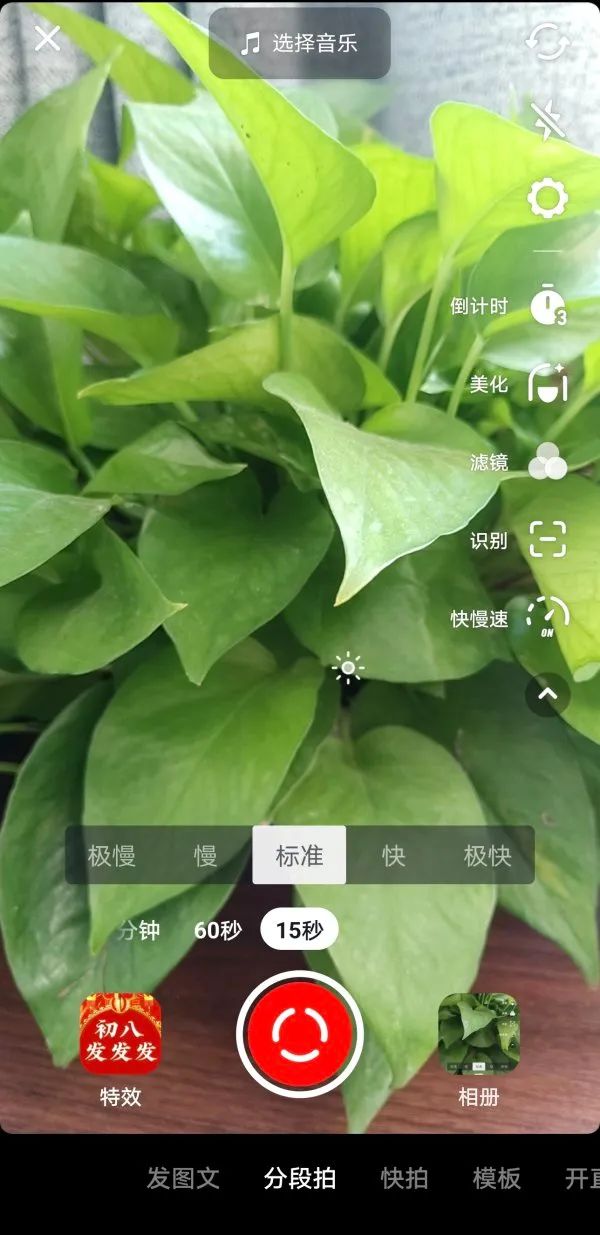Select 慢 speed
Viewport: 600px width, 1235px height.
coord(205,856)
